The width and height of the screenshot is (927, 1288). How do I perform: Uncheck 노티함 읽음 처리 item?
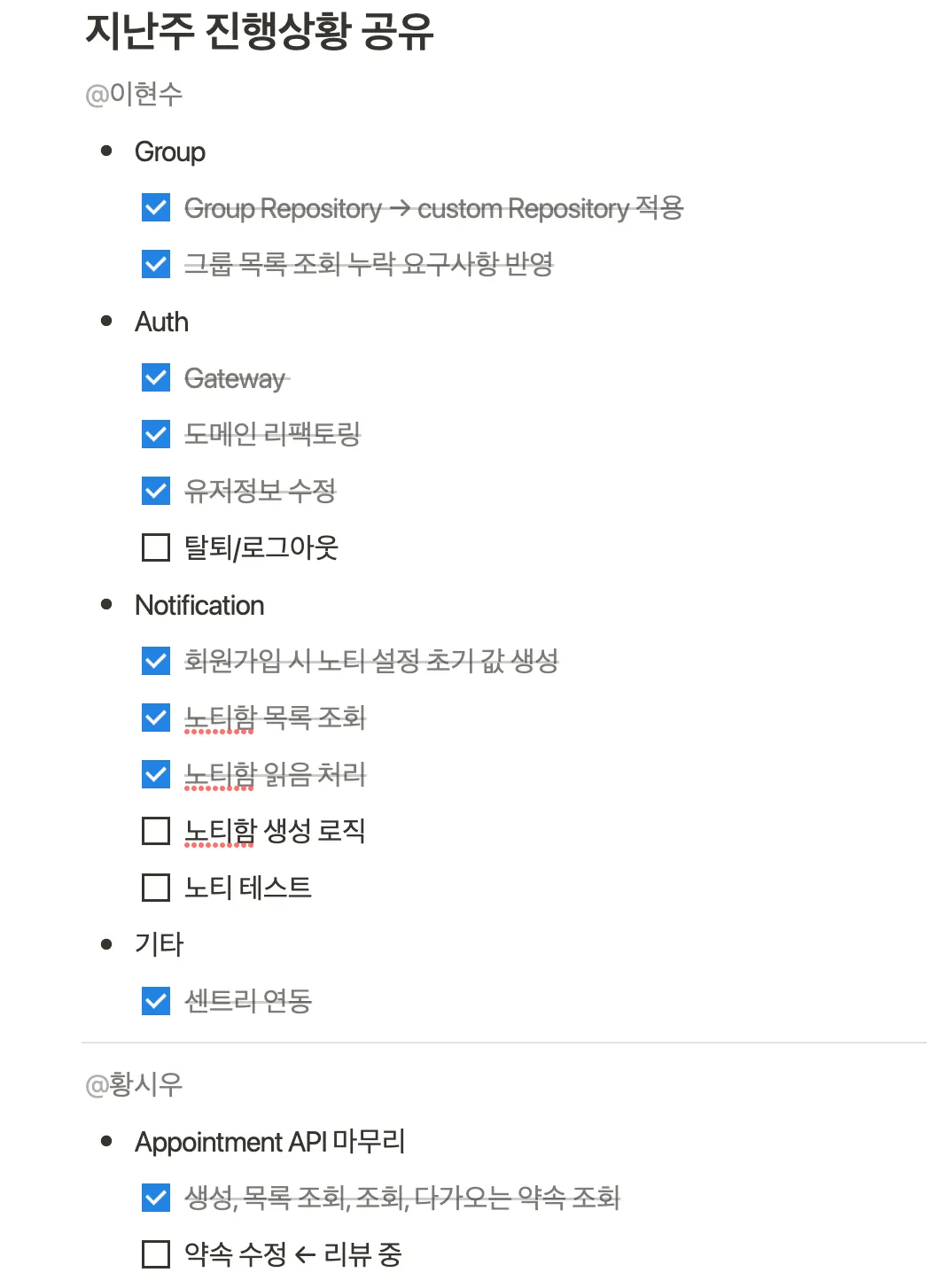tap(156, 774)
